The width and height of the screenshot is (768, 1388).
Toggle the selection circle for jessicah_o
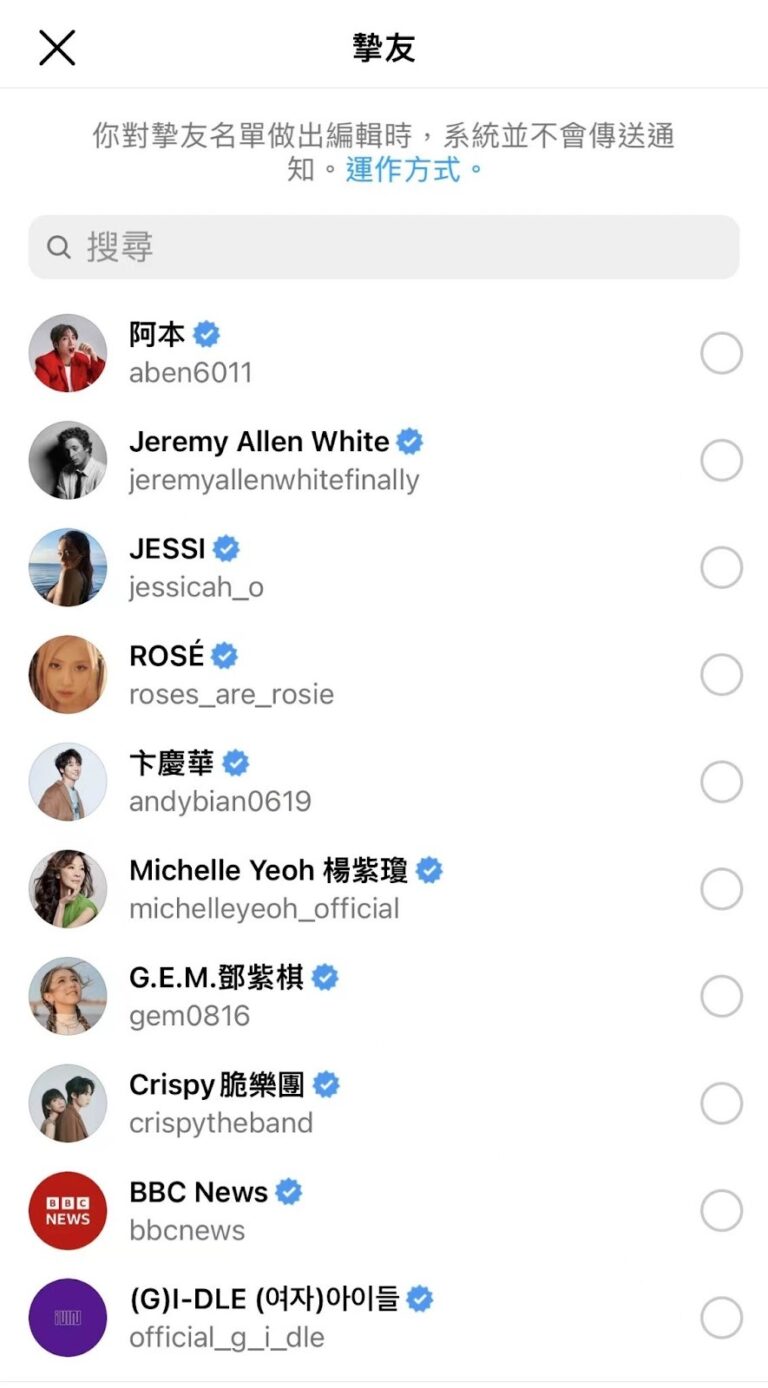(722, 567)
